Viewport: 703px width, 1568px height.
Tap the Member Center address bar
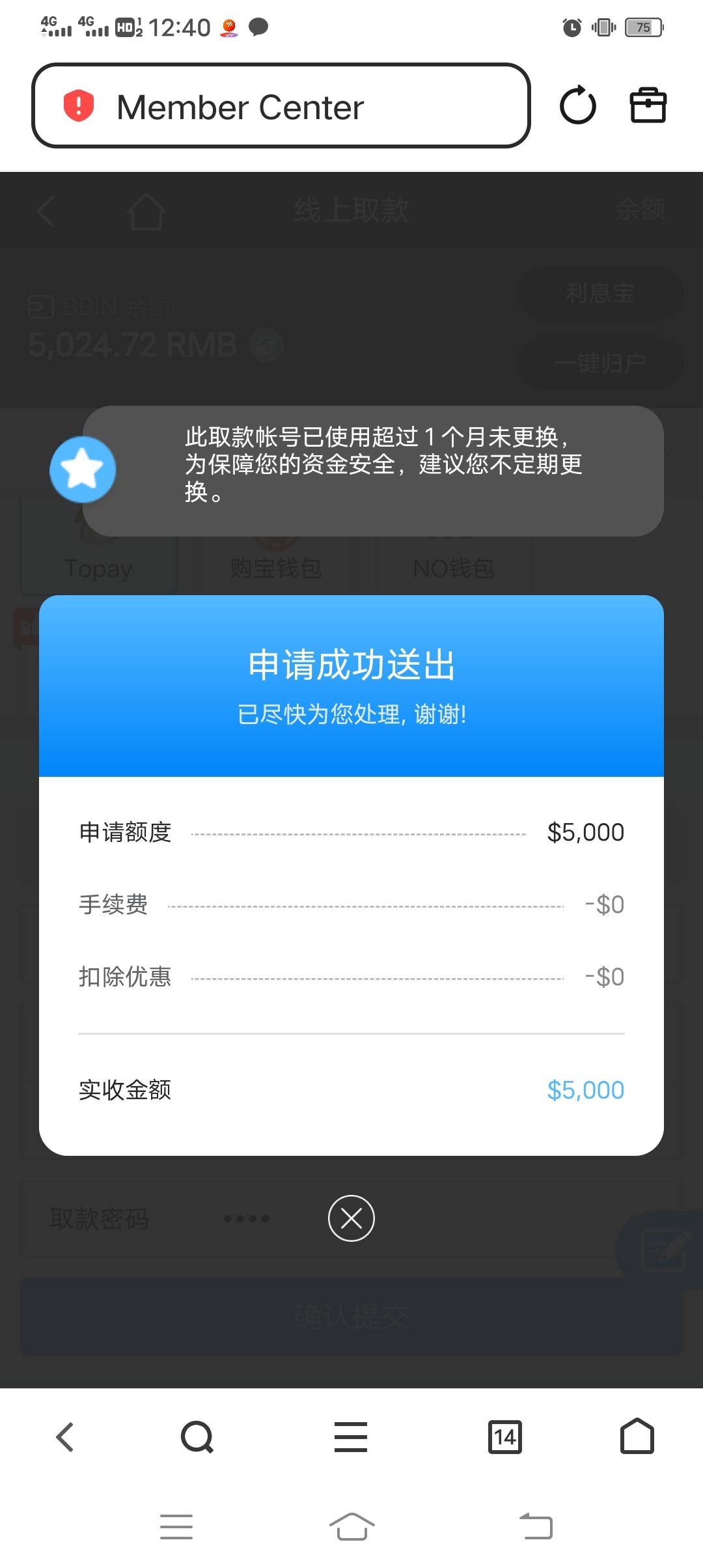click(x=281, y=106)
